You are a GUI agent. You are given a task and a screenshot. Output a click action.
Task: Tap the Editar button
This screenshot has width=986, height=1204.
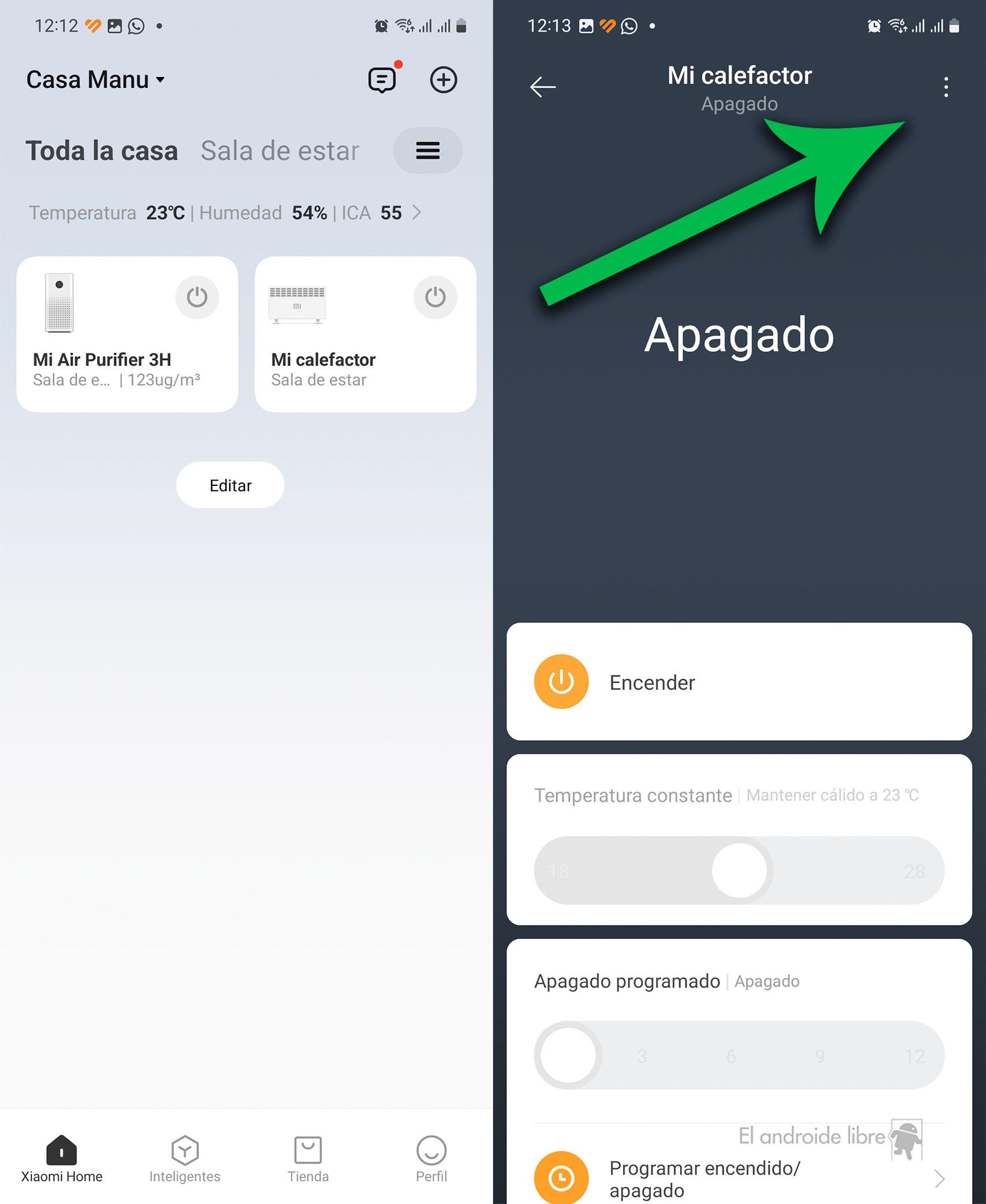tap(230, 485)
